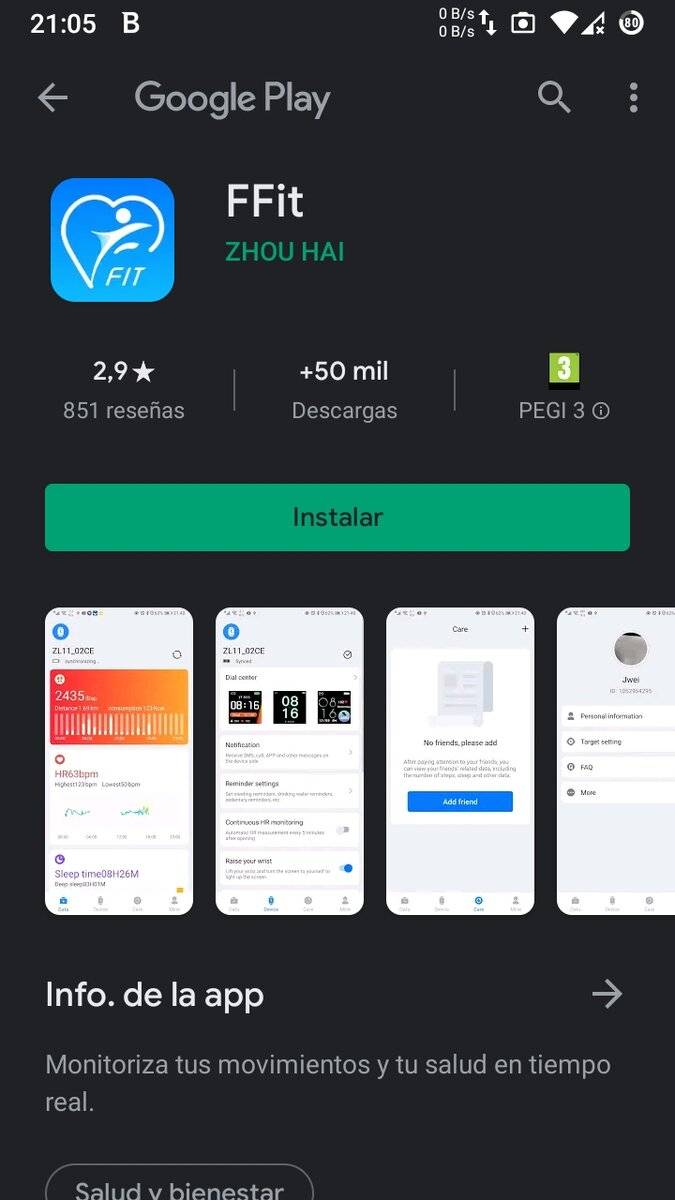675x1200 pixels.
Task: Tap the PEGI 3 info icon
Action: pos(601,411)
